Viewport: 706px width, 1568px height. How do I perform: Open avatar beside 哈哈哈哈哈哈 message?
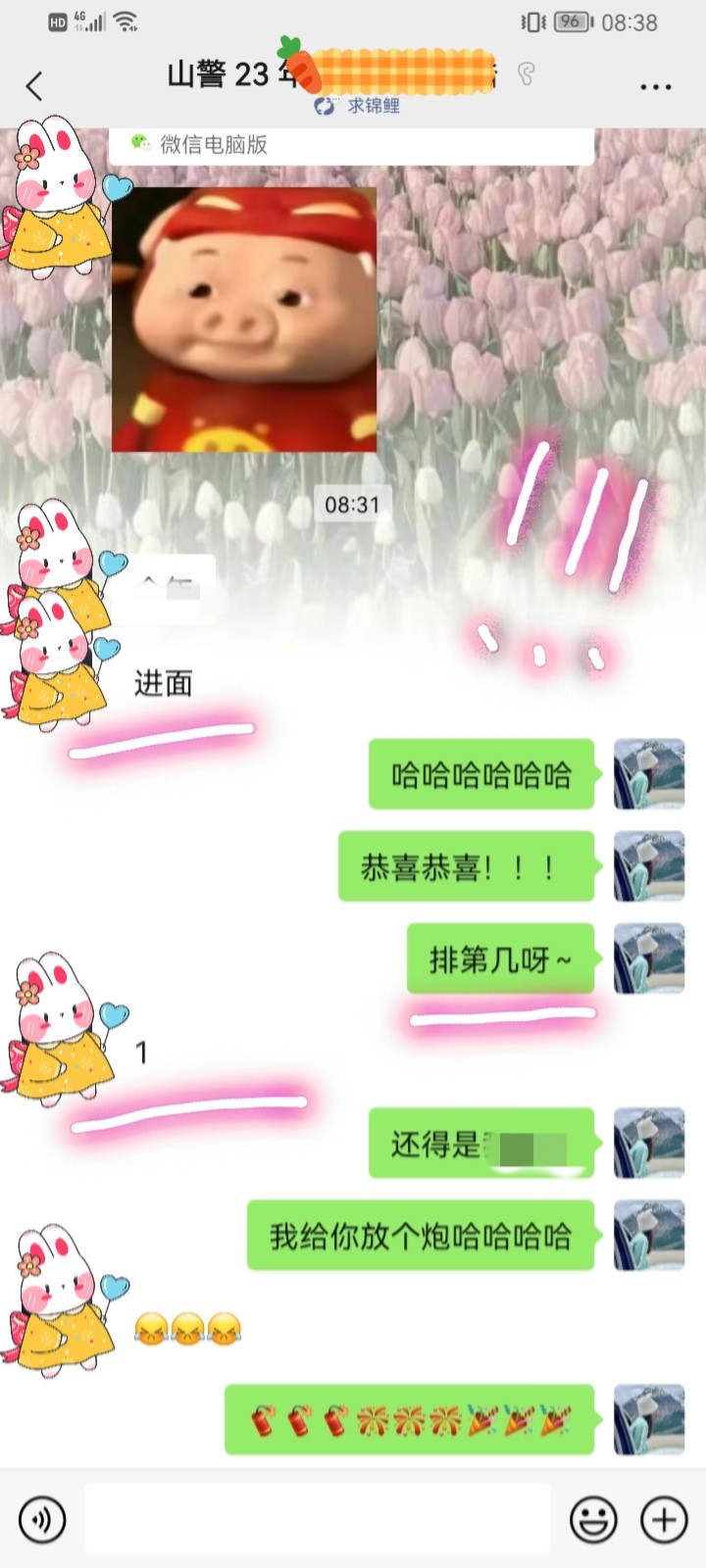(648, 774)
